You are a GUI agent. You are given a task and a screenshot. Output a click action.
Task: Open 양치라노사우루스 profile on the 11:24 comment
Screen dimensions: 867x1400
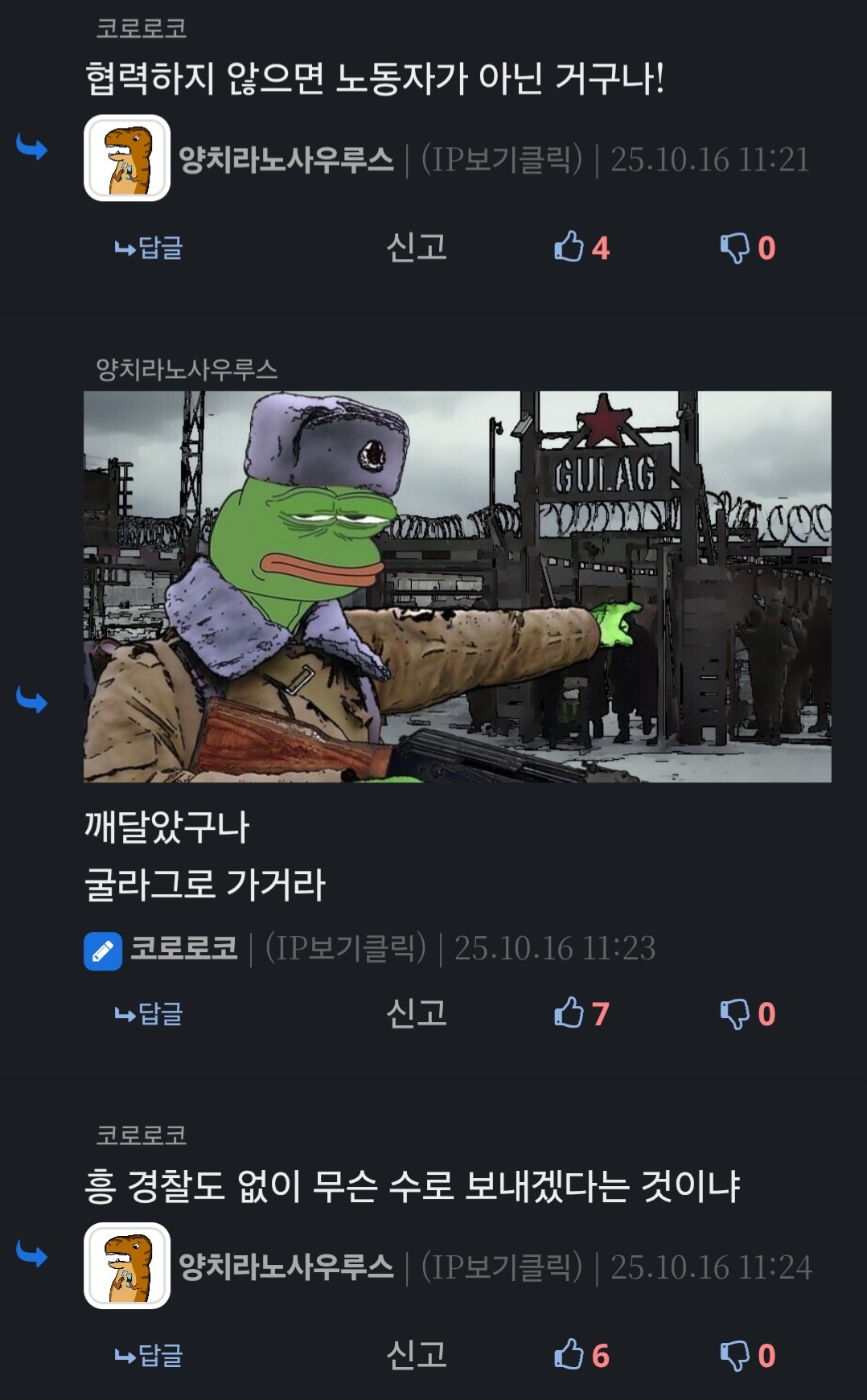coord(286,1267)
